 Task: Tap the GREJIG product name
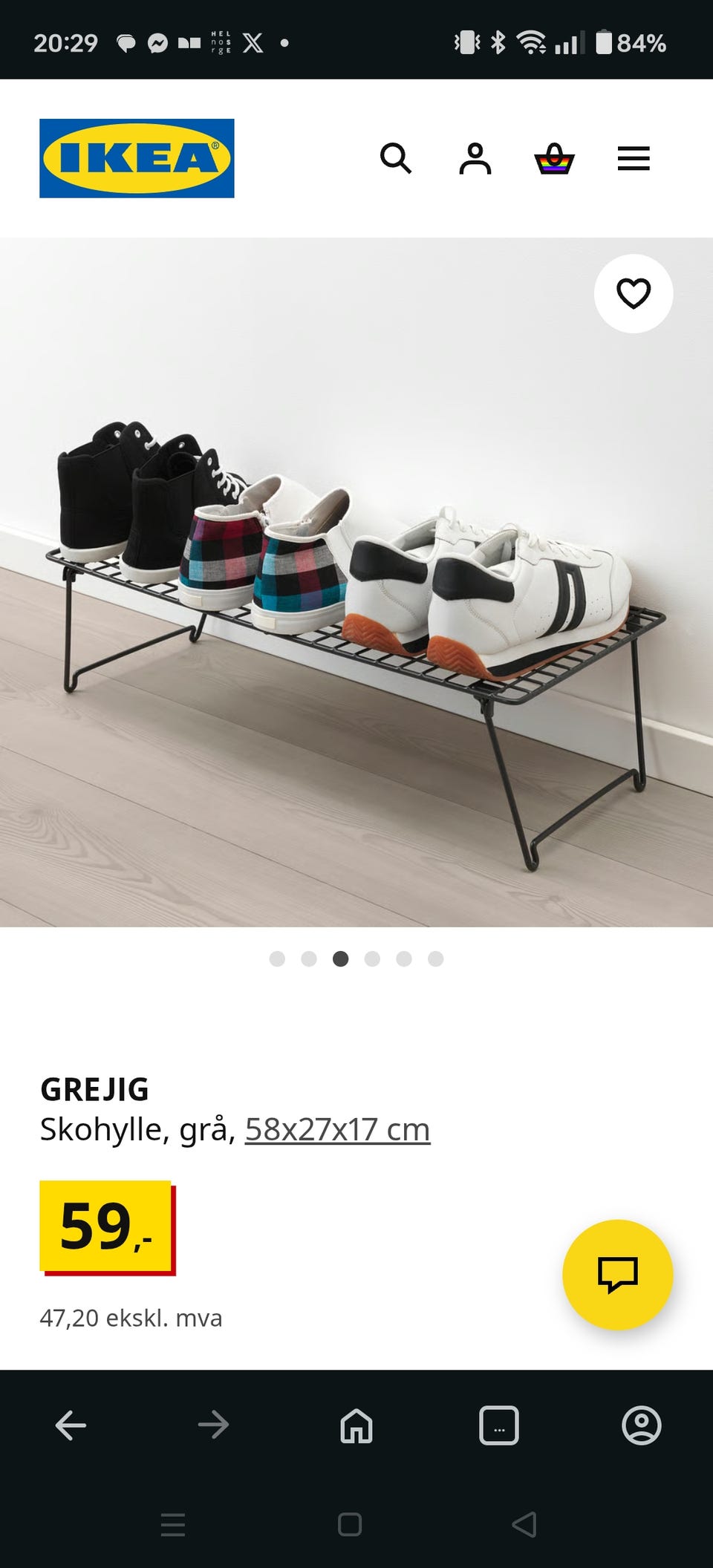(x=95, y=1090)
